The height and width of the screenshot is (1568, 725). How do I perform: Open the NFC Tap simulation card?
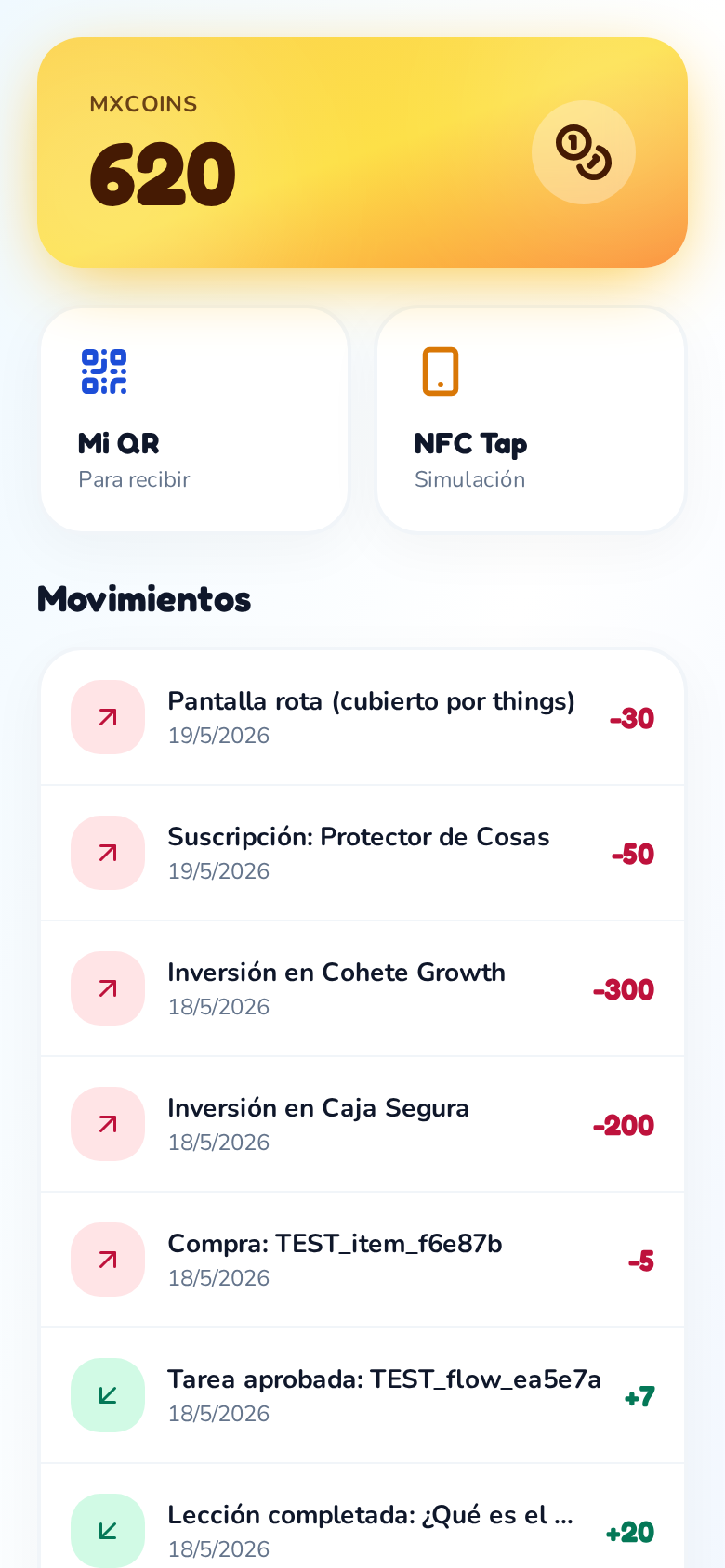coord(531,420)
